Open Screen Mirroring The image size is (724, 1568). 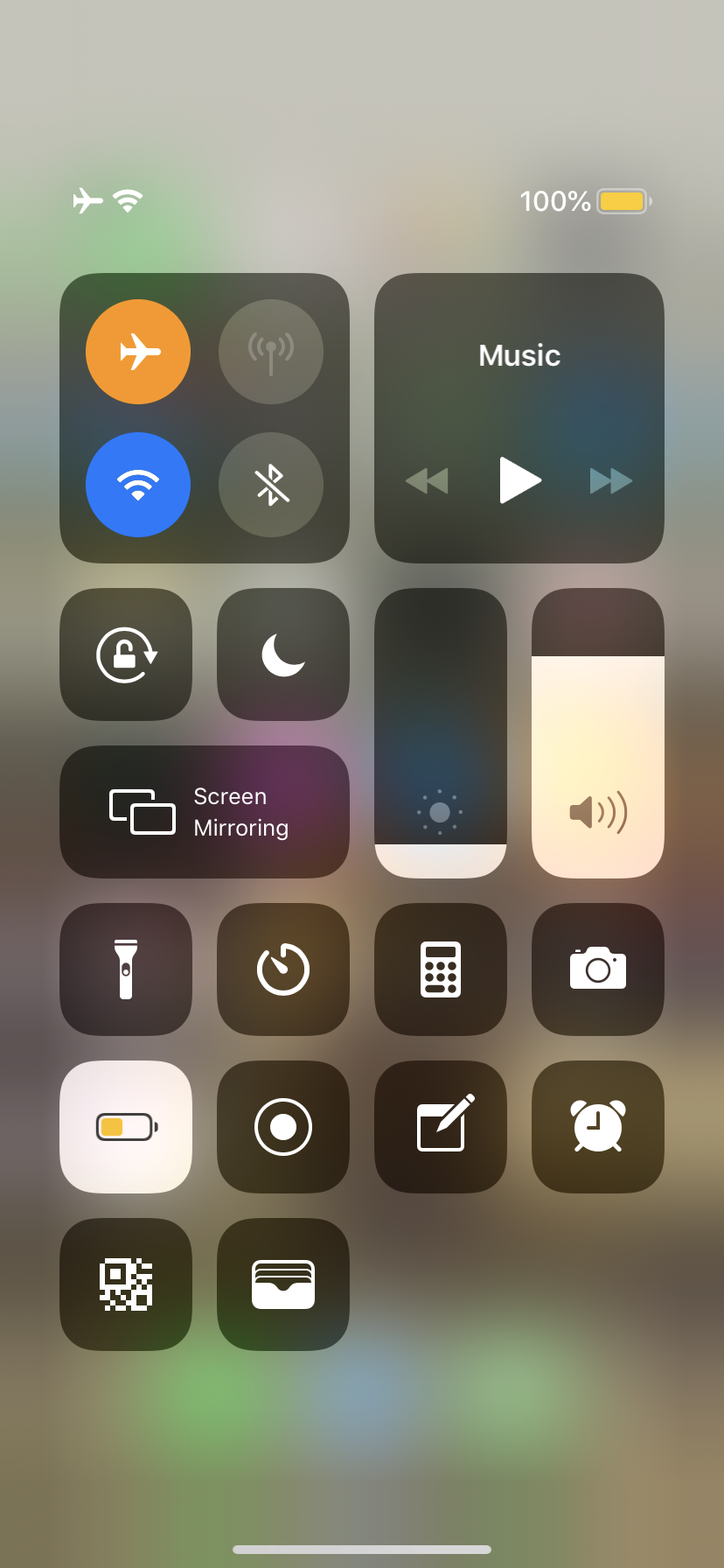[205, 812]
